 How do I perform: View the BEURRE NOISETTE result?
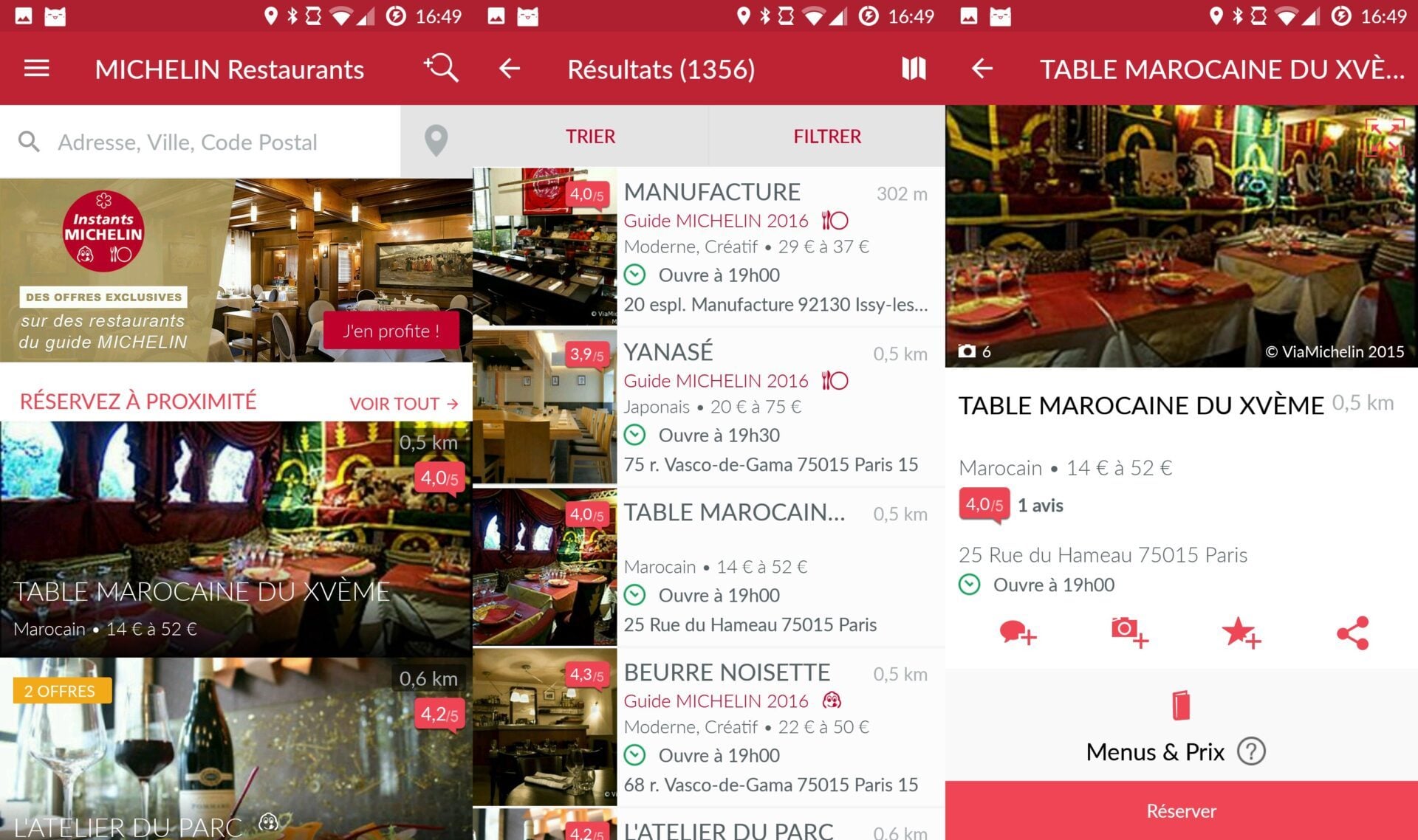click(775, 727)
